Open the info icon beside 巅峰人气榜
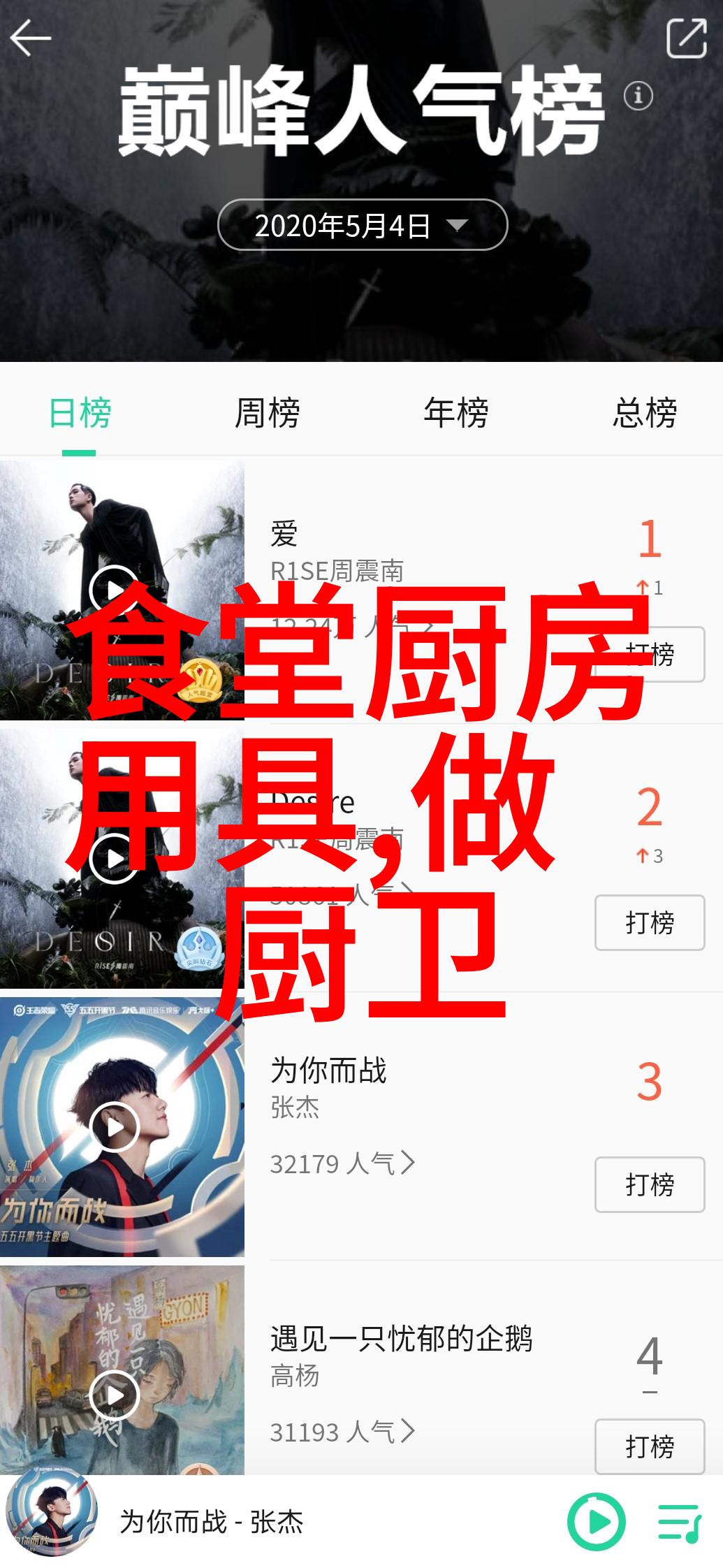Image resolution: width=723 pixels, height=1568 pixels. point(638,96)
